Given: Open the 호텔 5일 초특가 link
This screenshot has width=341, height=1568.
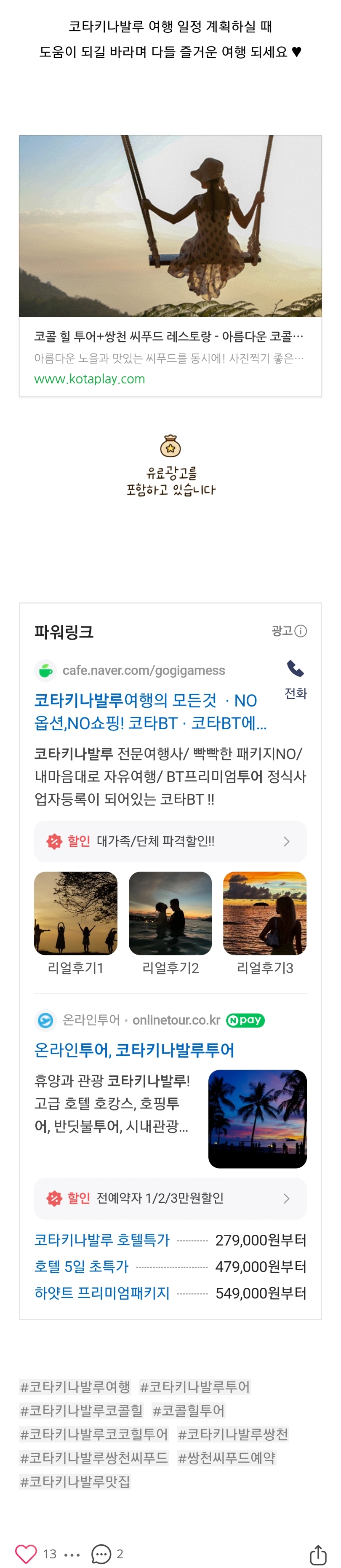Looking at the screenshot, I should click(x=81, y=1266).
